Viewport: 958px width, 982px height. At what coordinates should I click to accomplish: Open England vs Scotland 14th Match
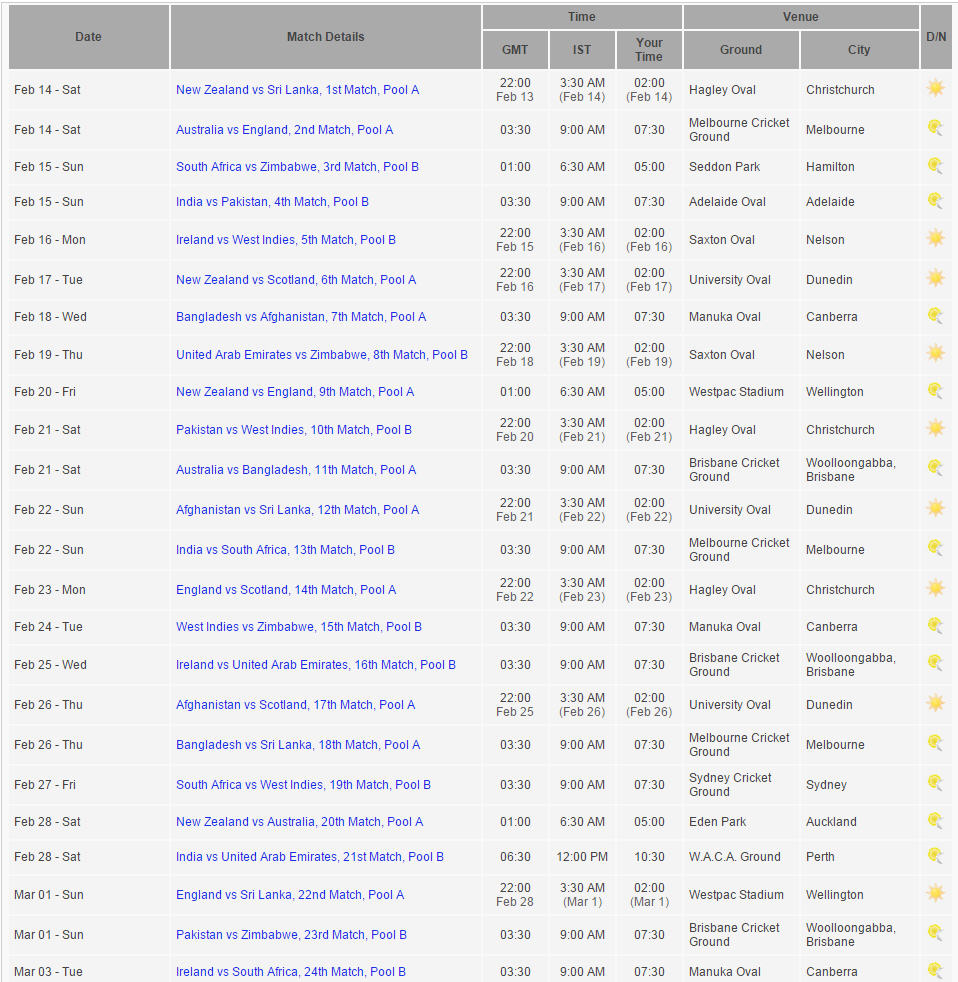click(x=286, y=590)
